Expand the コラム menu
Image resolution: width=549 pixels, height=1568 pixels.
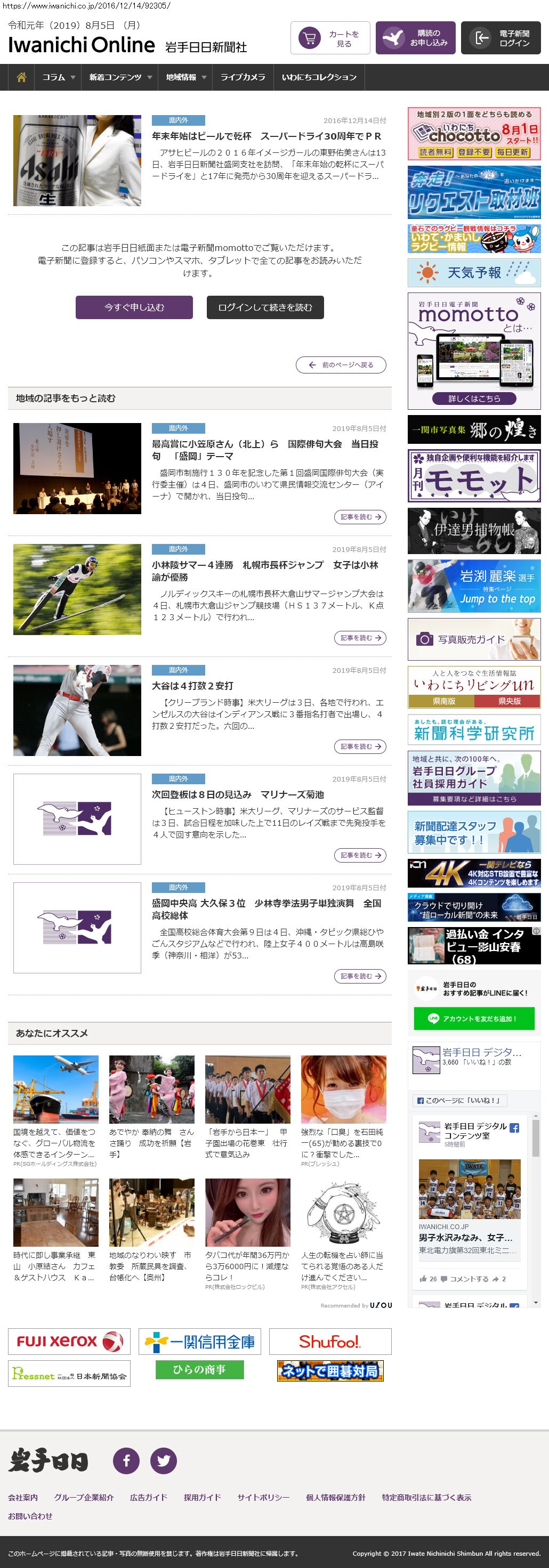[59, 77]
